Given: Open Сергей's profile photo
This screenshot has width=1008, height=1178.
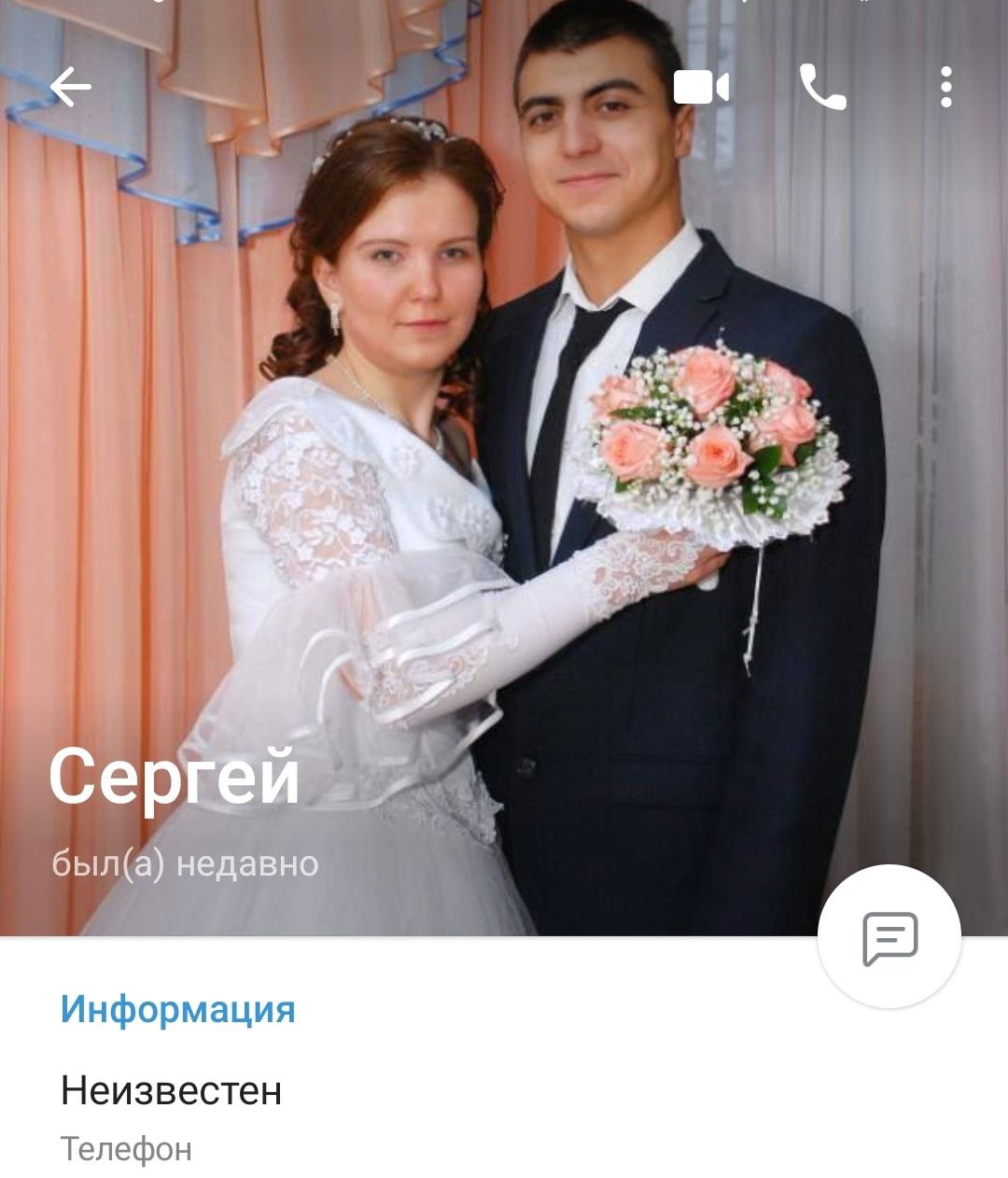Looking at the screenshot, I should click(504, 467).
